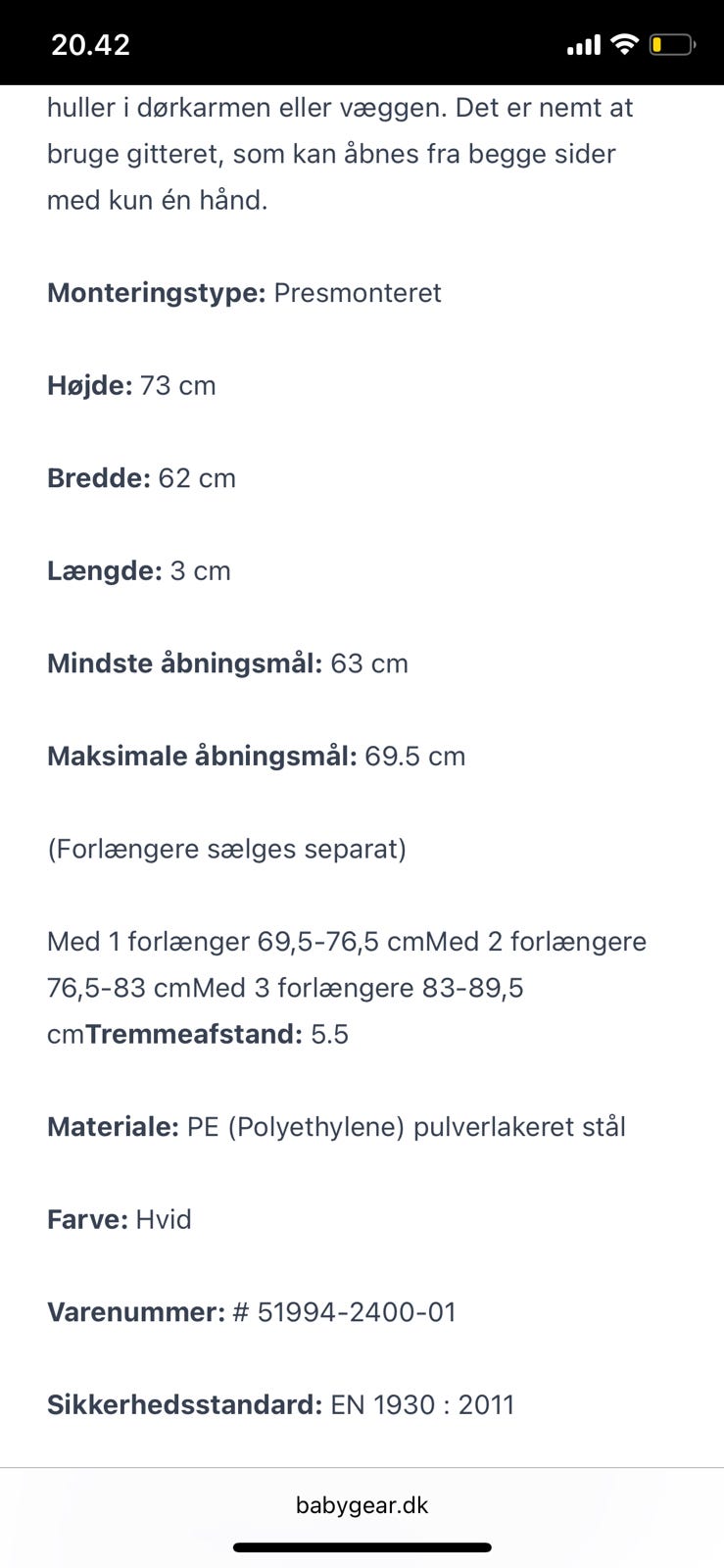Select the Sikkerhedsstandard EN 1930 text
724x1568 pixels.
[280, 1403]
